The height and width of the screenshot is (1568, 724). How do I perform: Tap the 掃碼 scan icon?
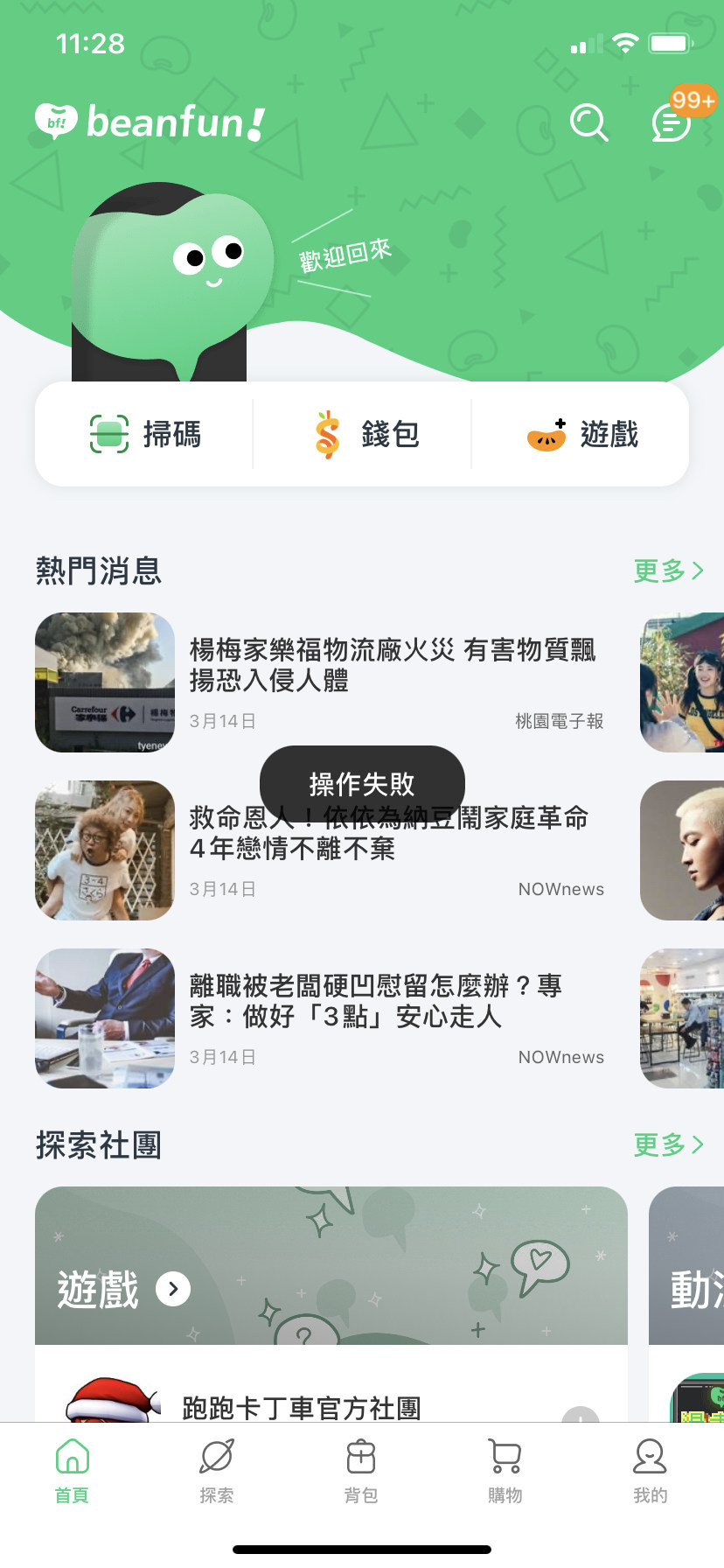tap(108, 433)
